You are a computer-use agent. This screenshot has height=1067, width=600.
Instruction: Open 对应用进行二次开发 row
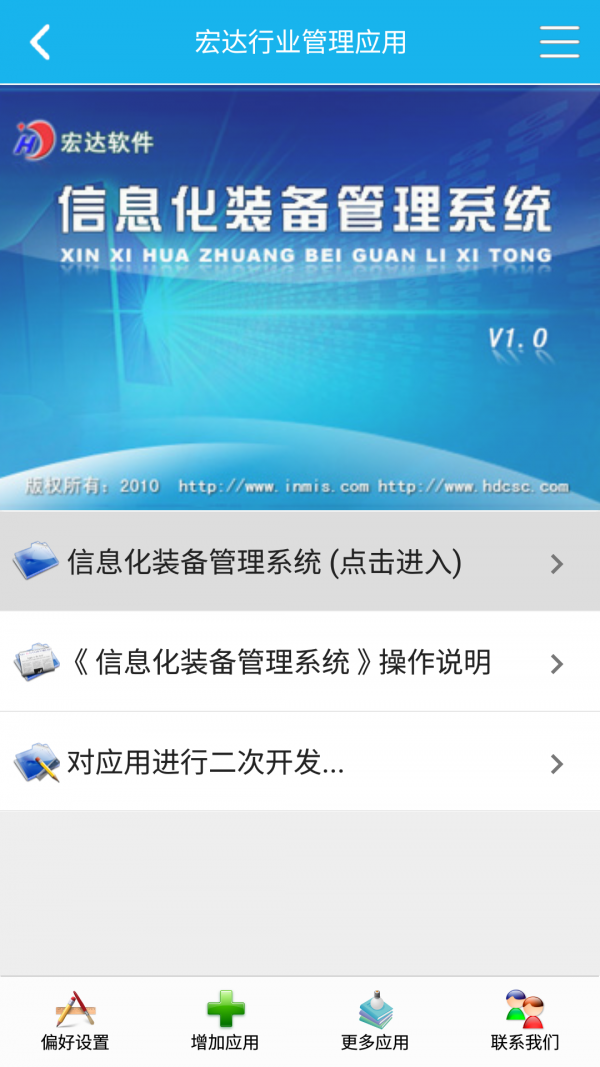[300, 763]
